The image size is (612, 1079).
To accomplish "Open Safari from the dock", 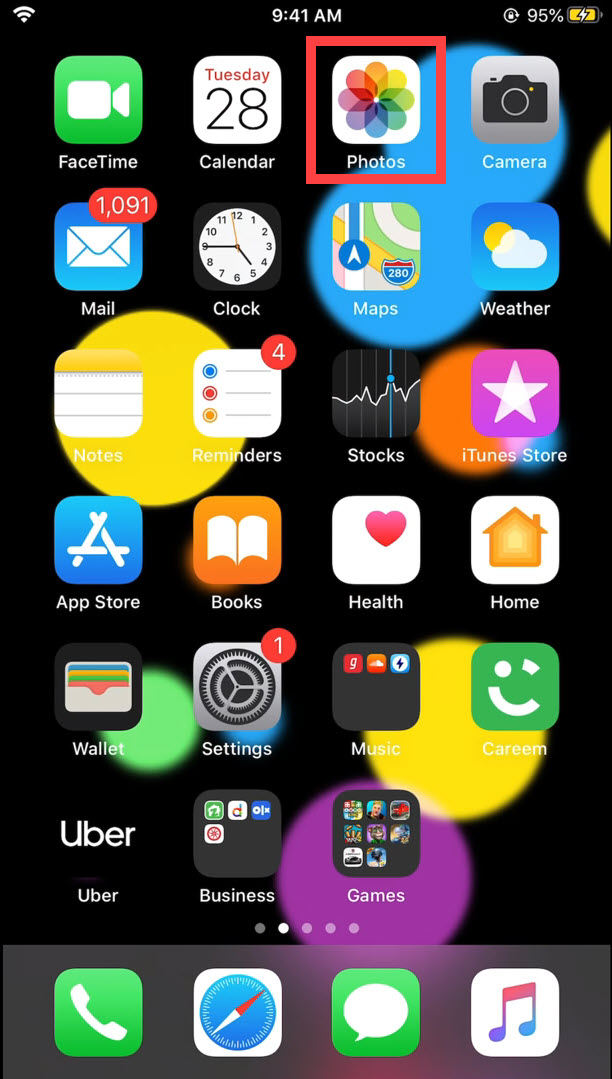I will click(x=237, y=1012).
